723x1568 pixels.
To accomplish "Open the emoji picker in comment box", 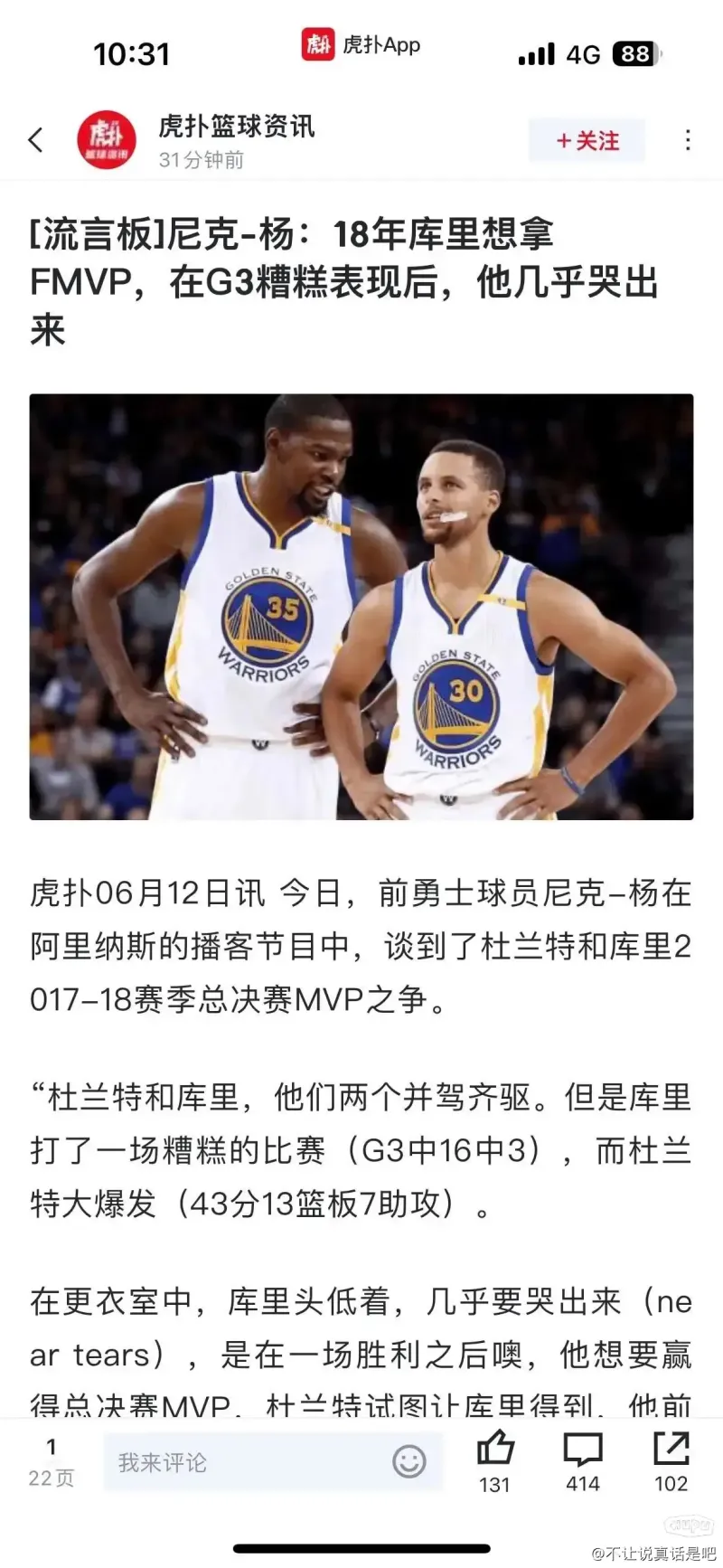I will 408,1461.
